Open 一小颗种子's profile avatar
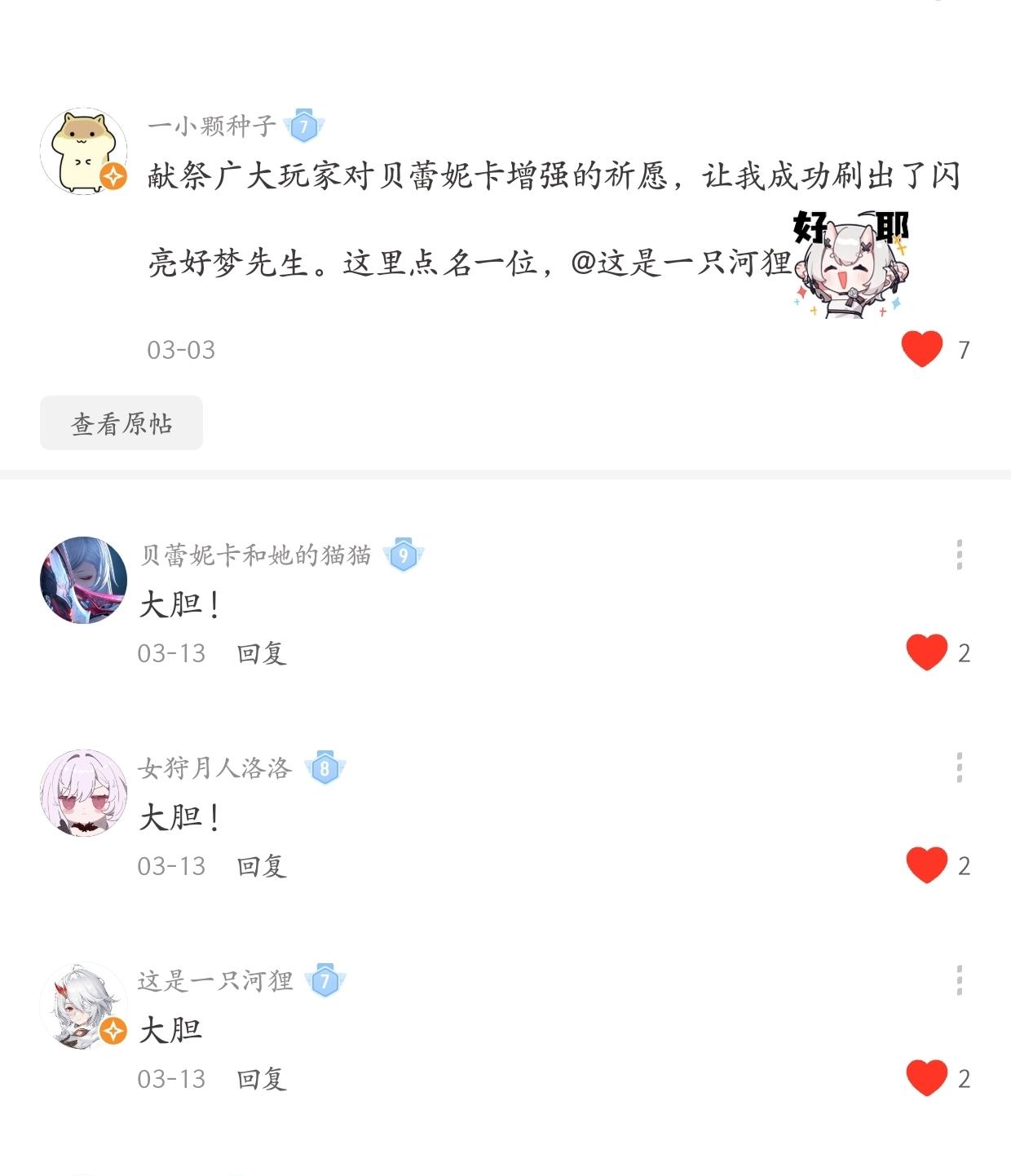This screenshot has width=1011, height=1176. pyautogui.click(x=84, y=152)
